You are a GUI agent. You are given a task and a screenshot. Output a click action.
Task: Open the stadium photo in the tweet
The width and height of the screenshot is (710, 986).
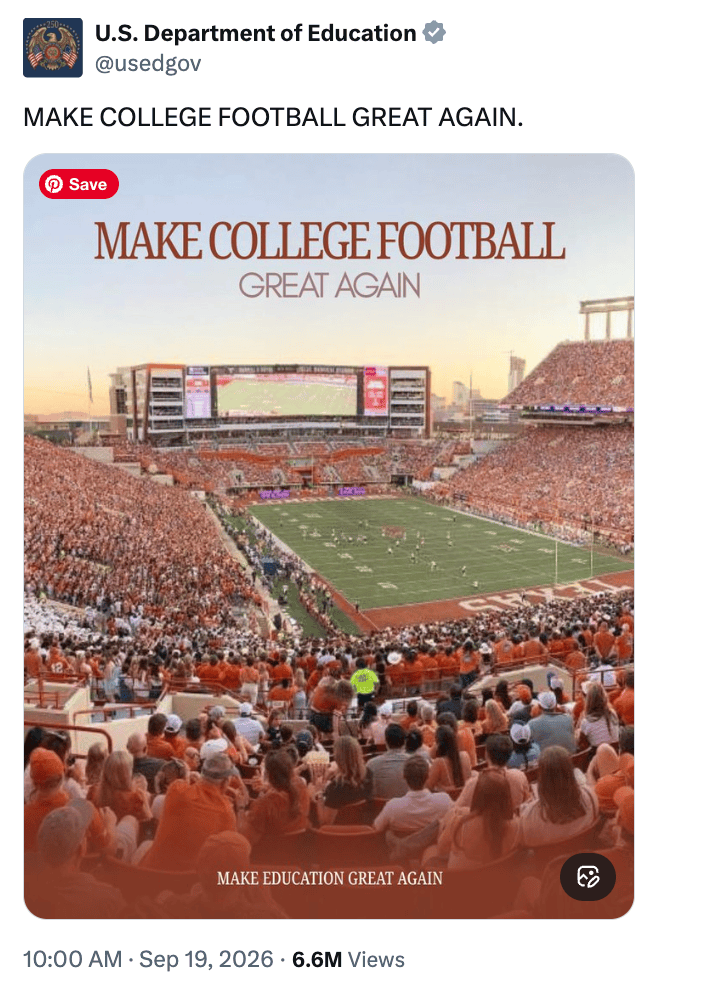click(329, 536)
